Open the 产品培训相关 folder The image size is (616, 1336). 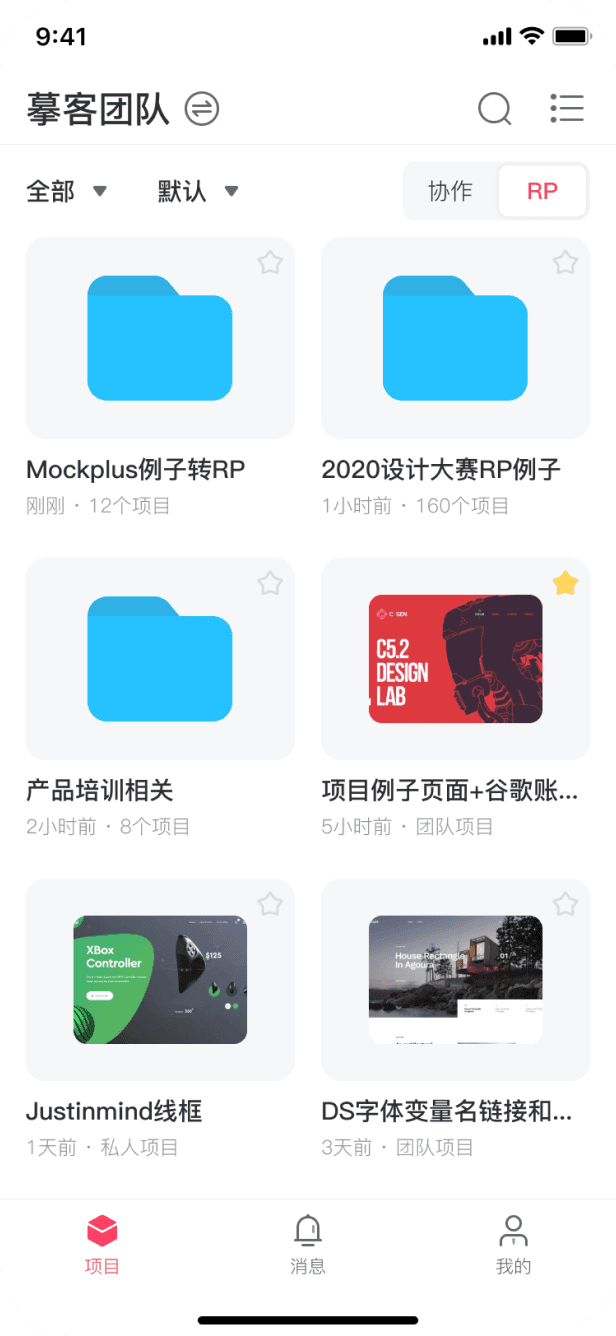point(160,659)
